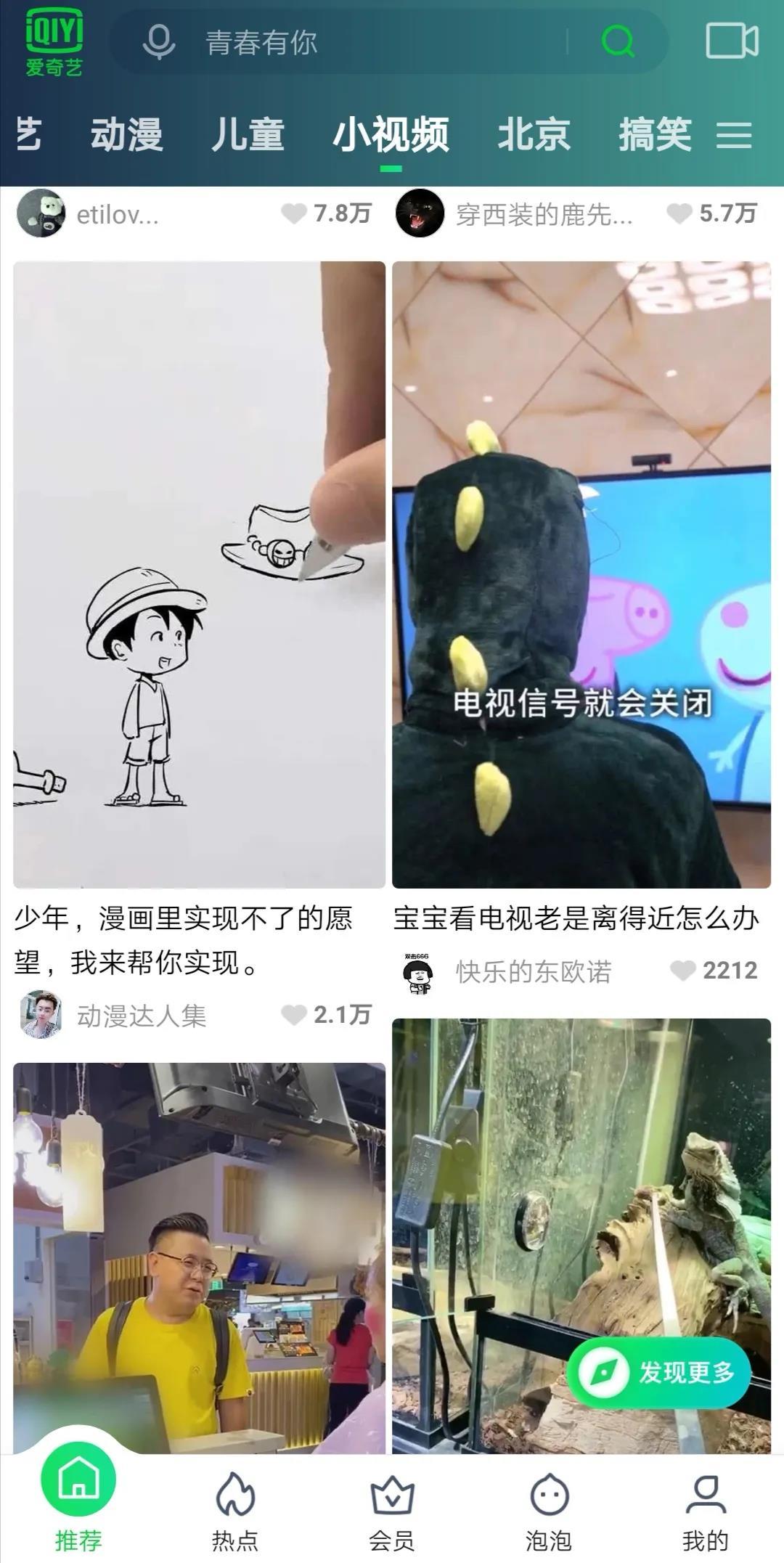Screen dimensions: 784x1563
Task: Like the video by 快乐的东欧诺
Action: tap(682, 971)
